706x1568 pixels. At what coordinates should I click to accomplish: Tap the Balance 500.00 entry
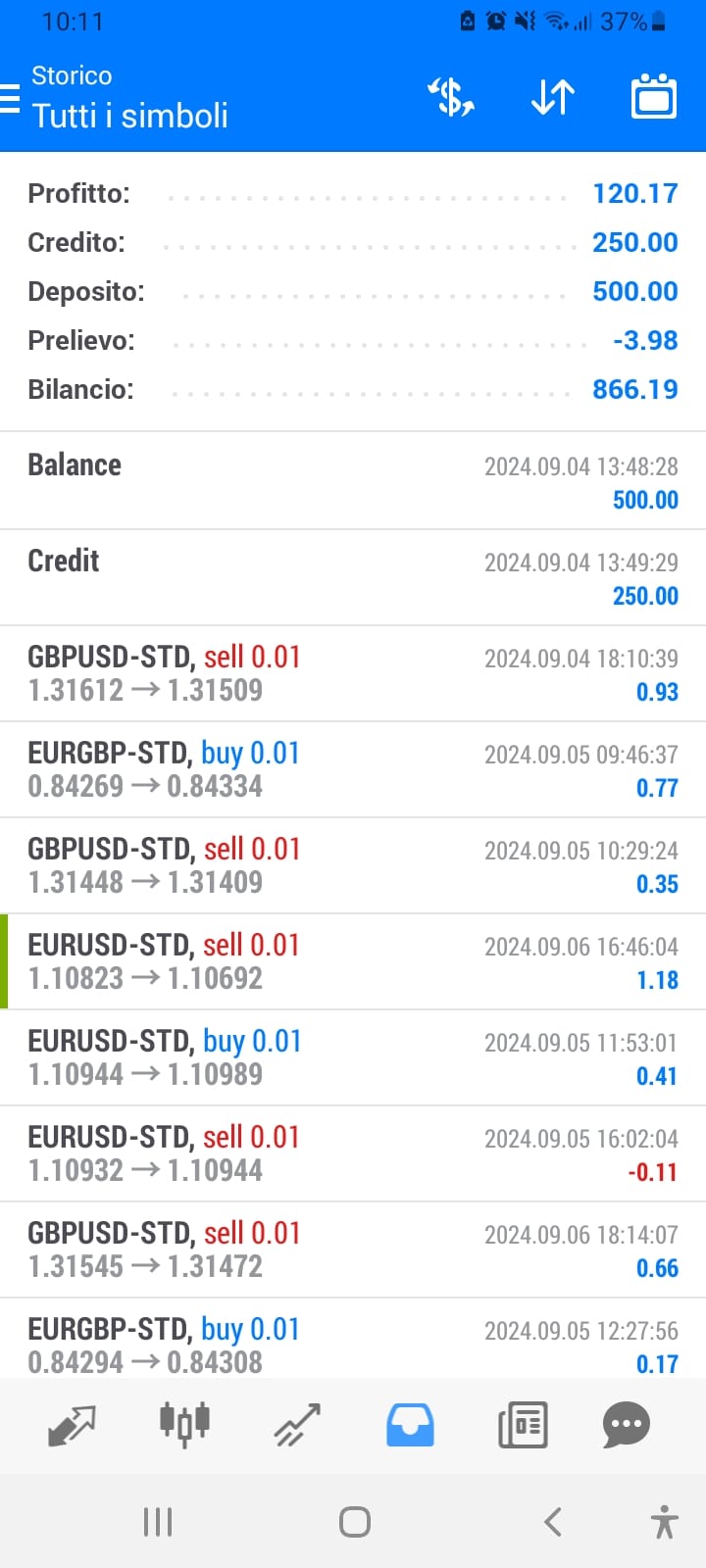[x=353, y=479]
